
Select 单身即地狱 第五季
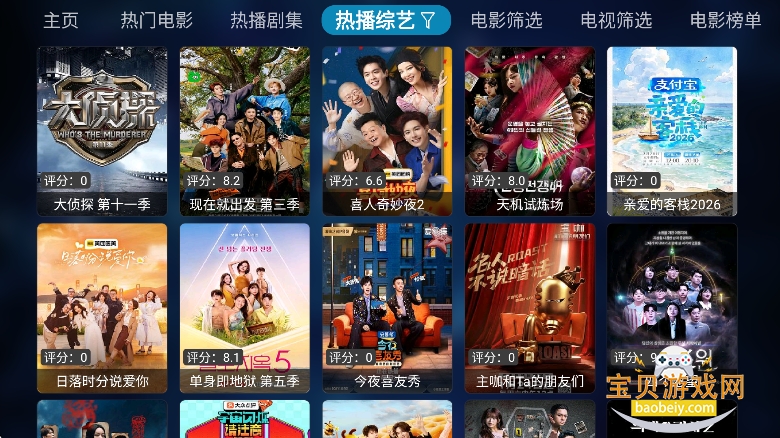tap(245, 306)
